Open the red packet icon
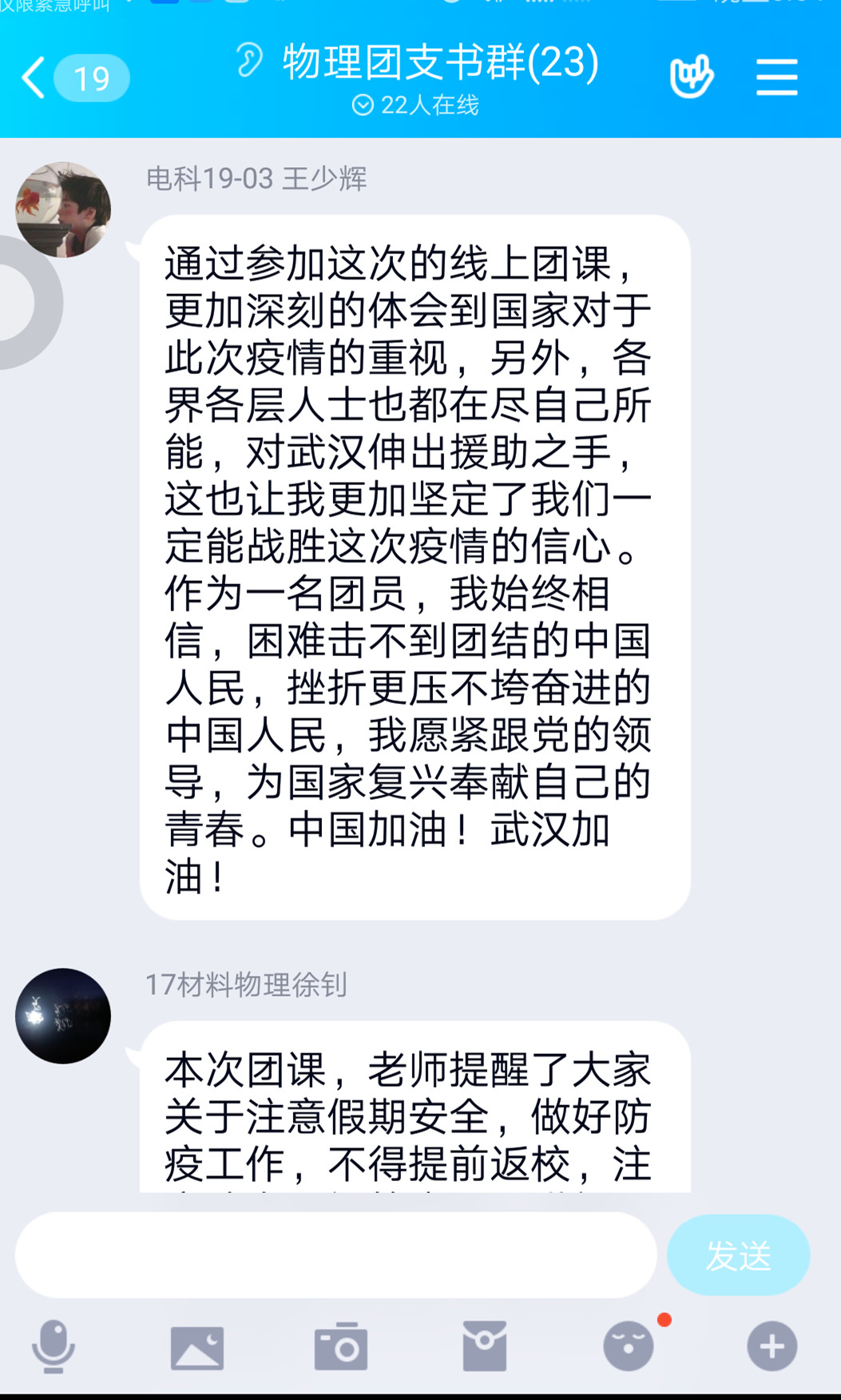The height and width of the screenshot is (1400, 841). click(x=485, y=1346)
